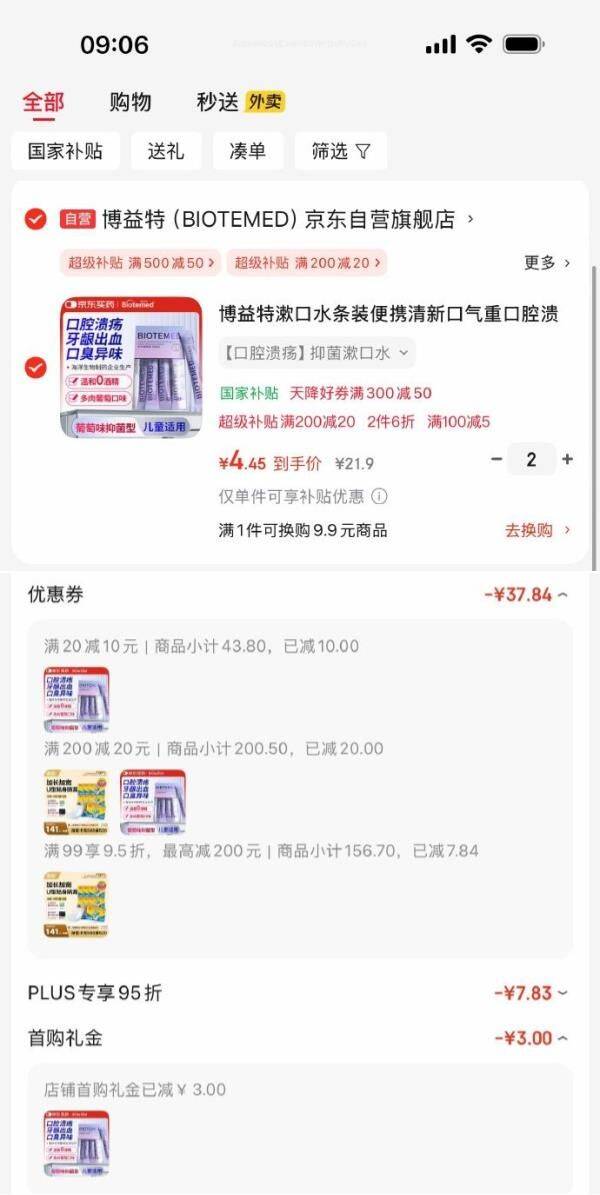Filter by 国家补贴 chip

tap(65, 151)
